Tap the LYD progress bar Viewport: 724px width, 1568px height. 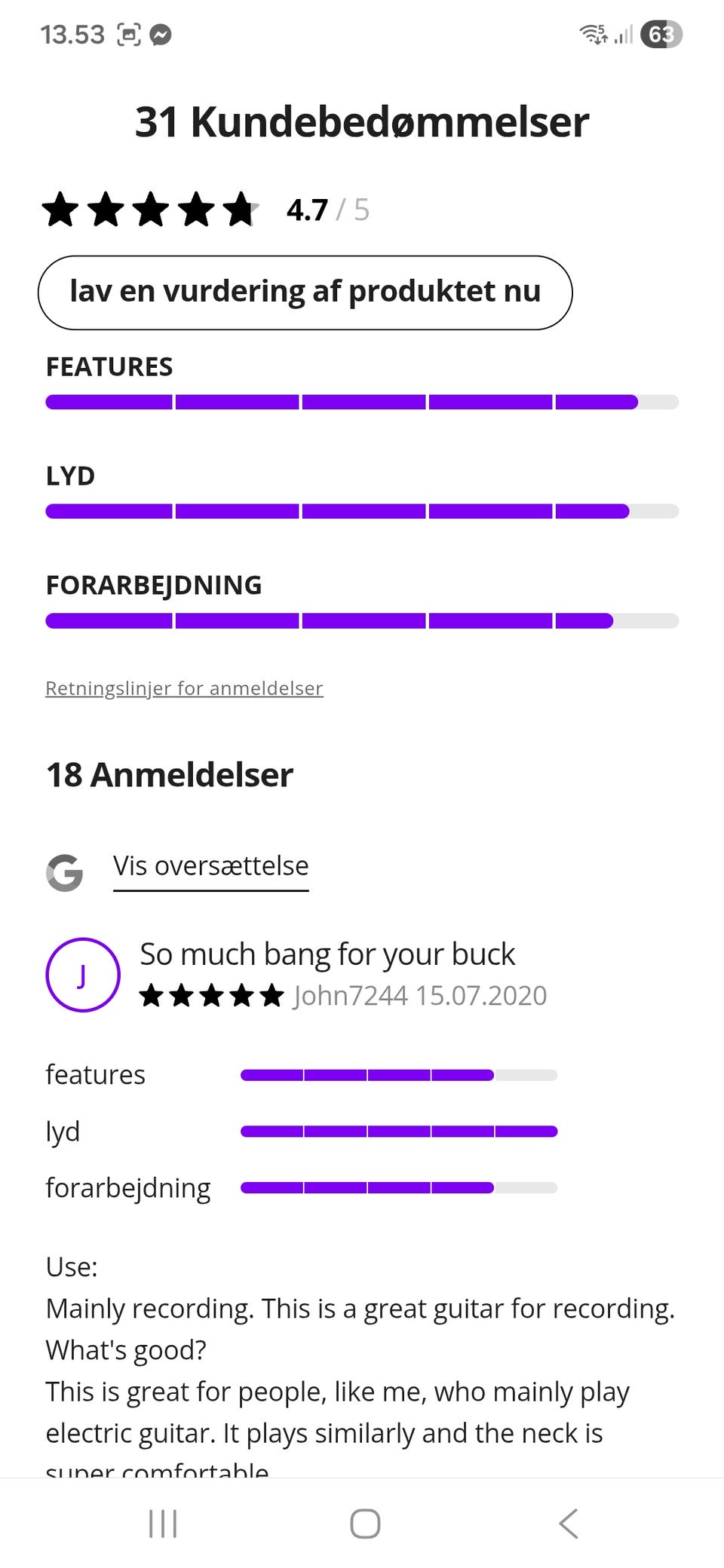tap(362, 511)
